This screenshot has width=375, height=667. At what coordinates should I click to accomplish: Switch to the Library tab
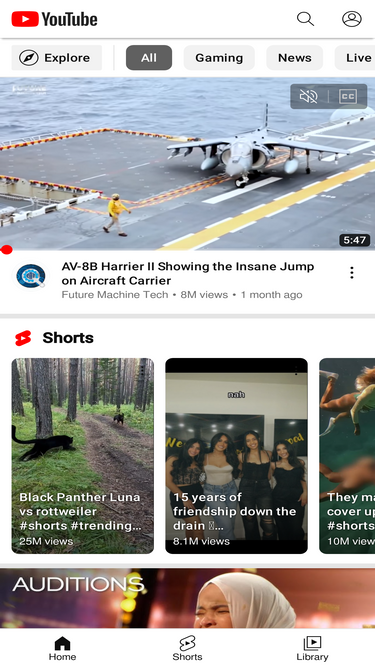pyautogui.click(x=312, y=649)
